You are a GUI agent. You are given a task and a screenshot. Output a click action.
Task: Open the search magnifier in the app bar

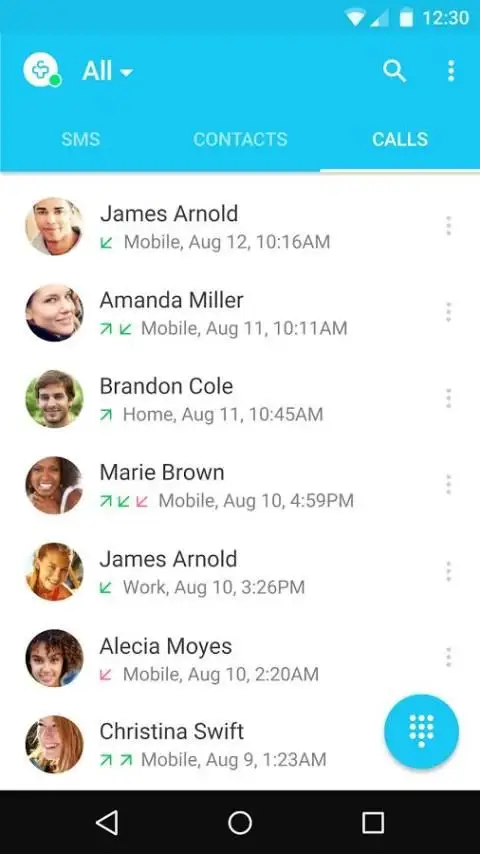[x=394, y=71]
